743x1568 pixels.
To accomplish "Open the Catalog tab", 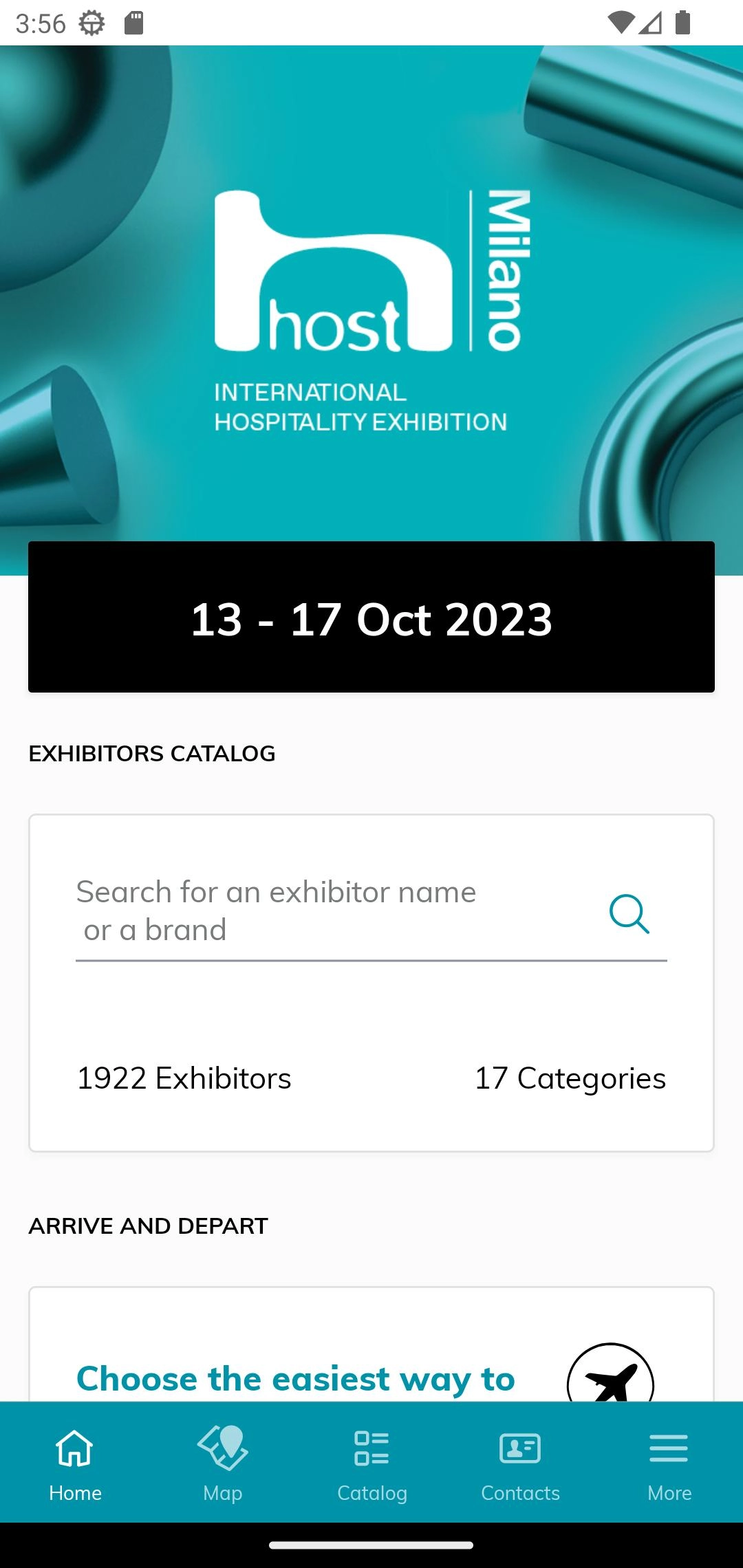I will pos(371,1462).
